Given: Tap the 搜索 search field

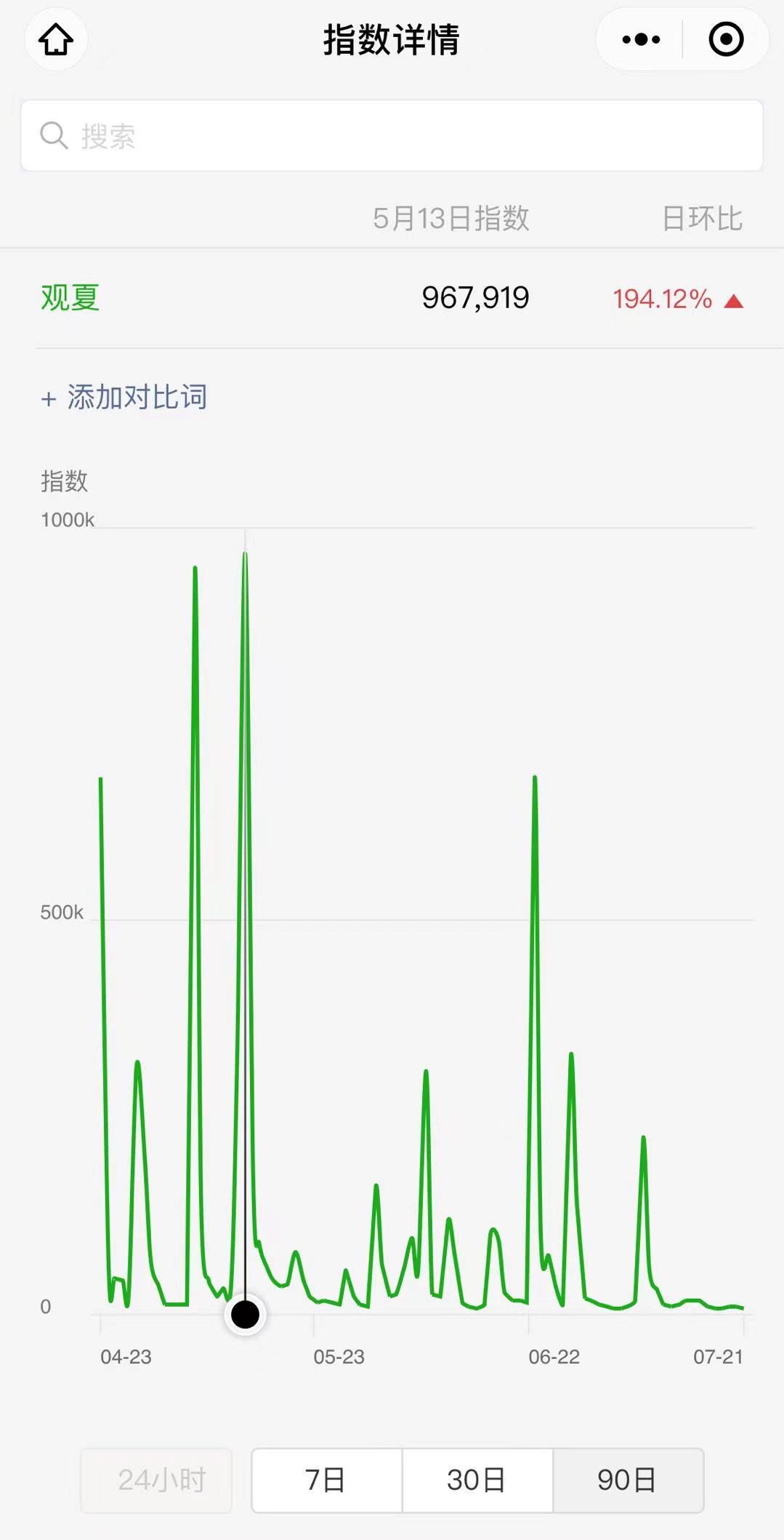Looking at the screenshot, I should point(392,136).
